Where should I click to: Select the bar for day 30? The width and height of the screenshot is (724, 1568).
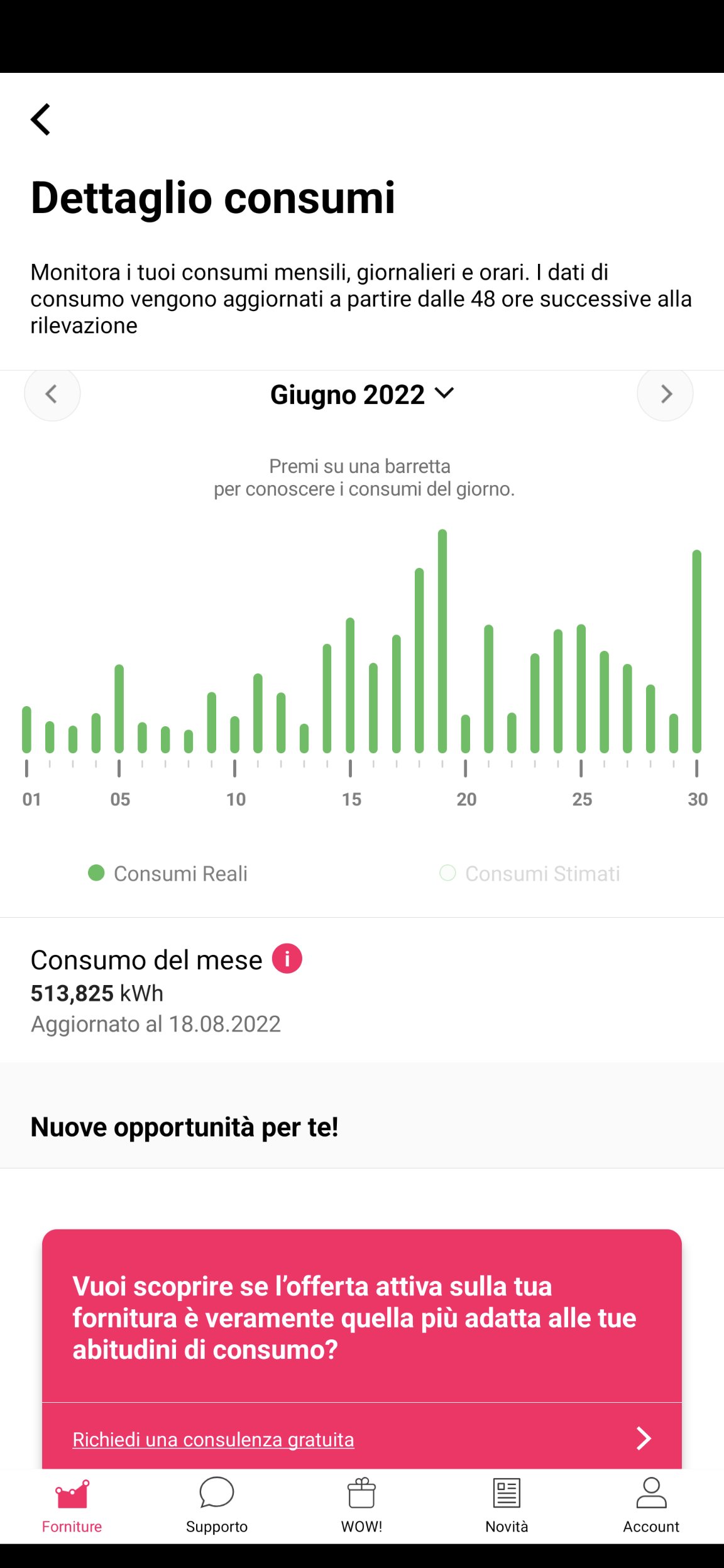pyautogui.click(x=696, y=651)
